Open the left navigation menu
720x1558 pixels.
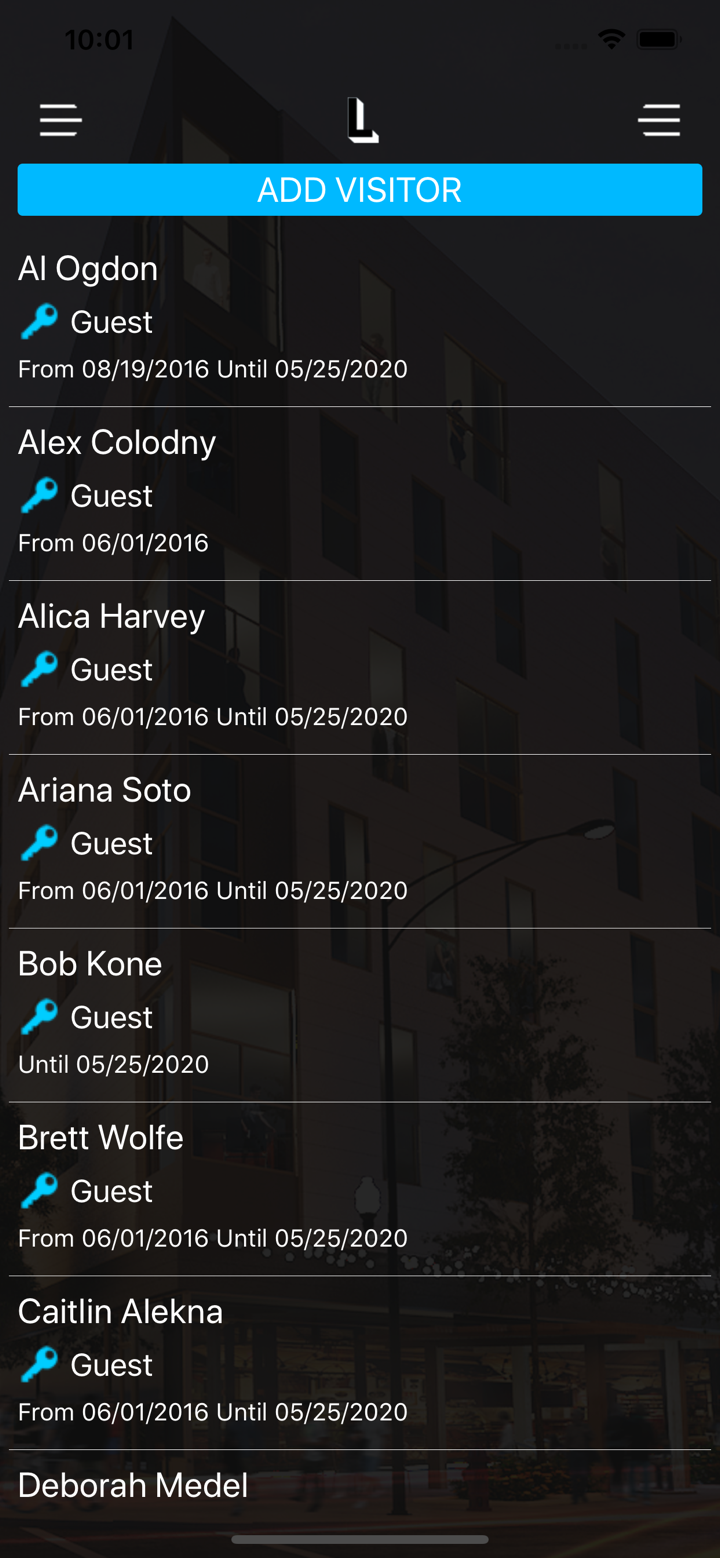[59, 120]
